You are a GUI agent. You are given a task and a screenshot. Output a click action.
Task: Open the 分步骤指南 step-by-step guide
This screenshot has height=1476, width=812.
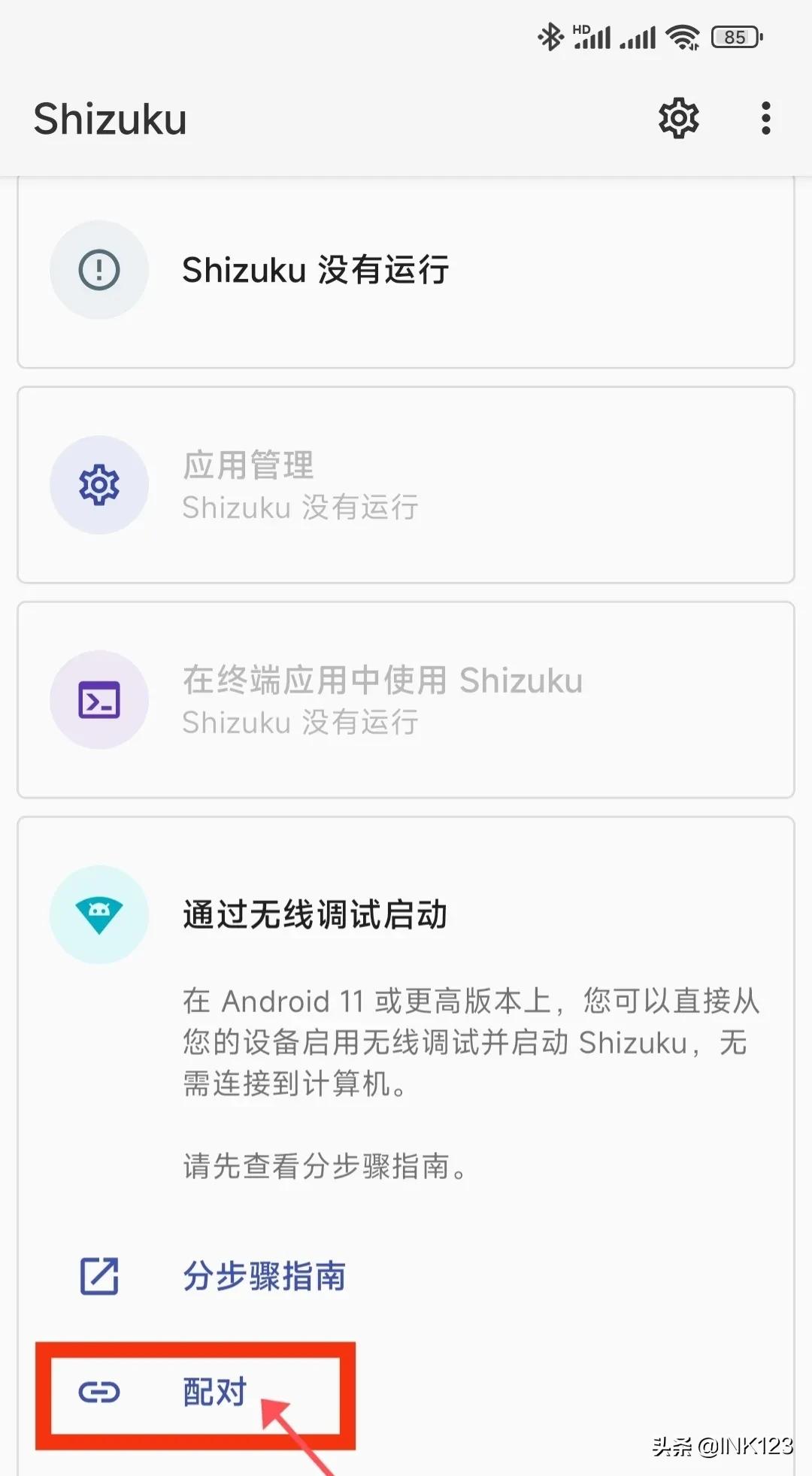[x=263, y=1274]
